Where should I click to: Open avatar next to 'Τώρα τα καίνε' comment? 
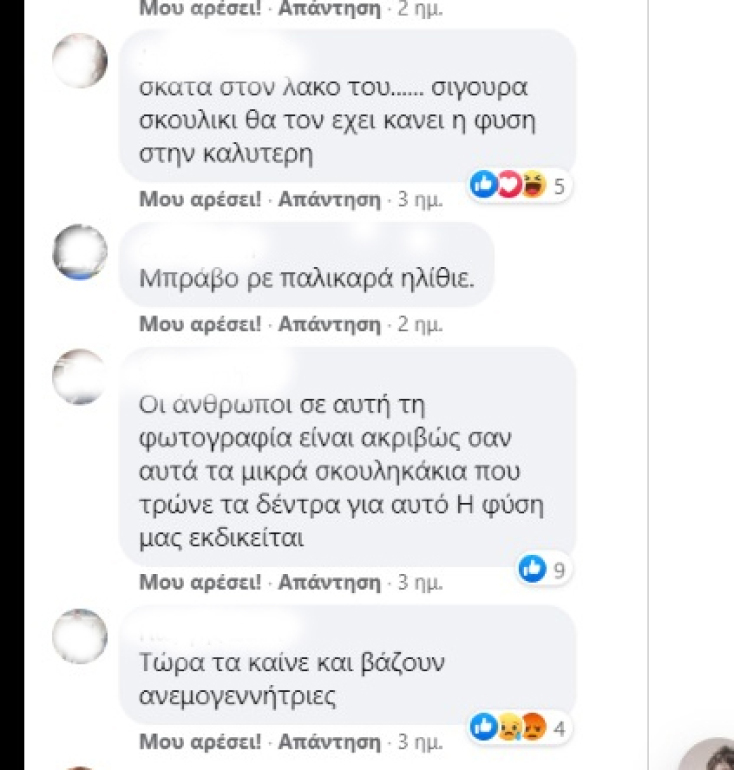point(79,636)
